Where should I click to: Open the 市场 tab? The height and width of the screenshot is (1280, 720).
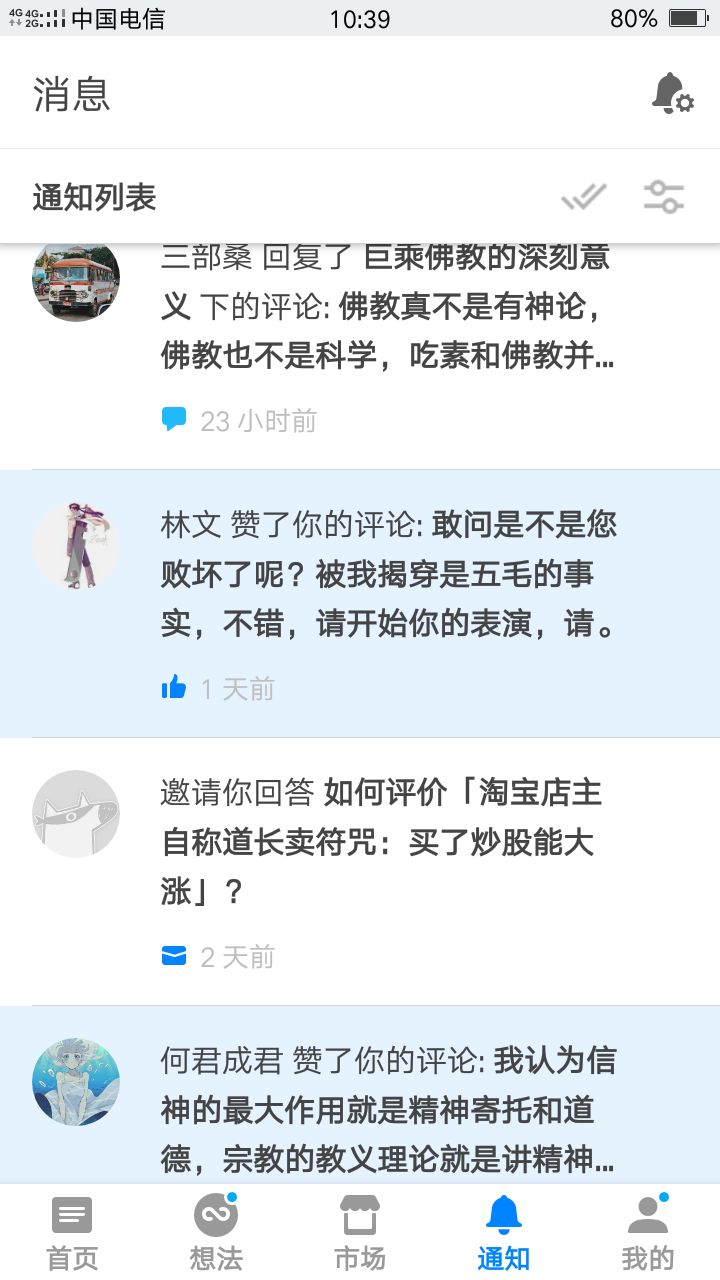(x=360, y=1232)
